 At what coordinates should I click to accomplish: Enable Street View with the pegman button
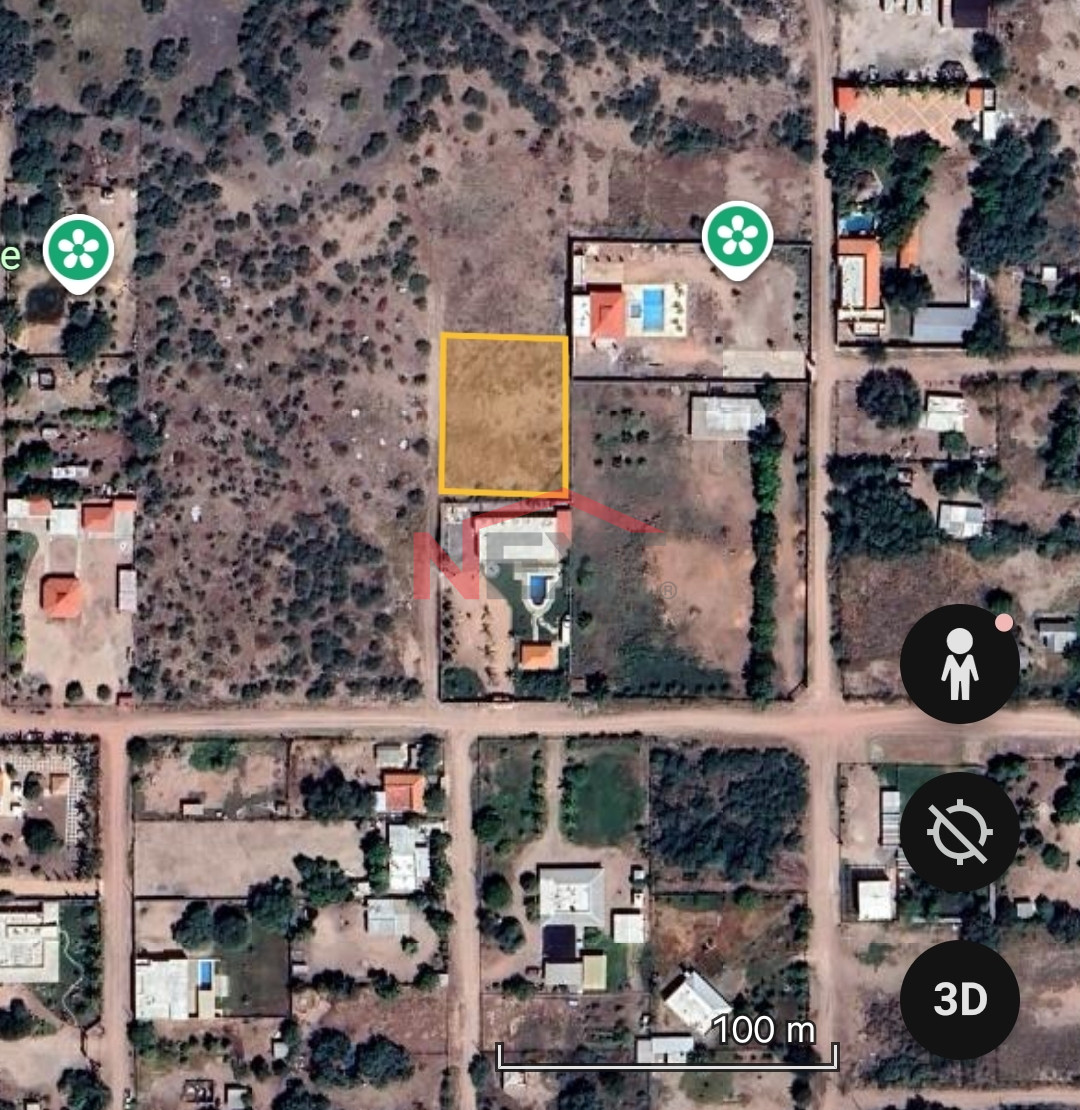click(959, 663)
